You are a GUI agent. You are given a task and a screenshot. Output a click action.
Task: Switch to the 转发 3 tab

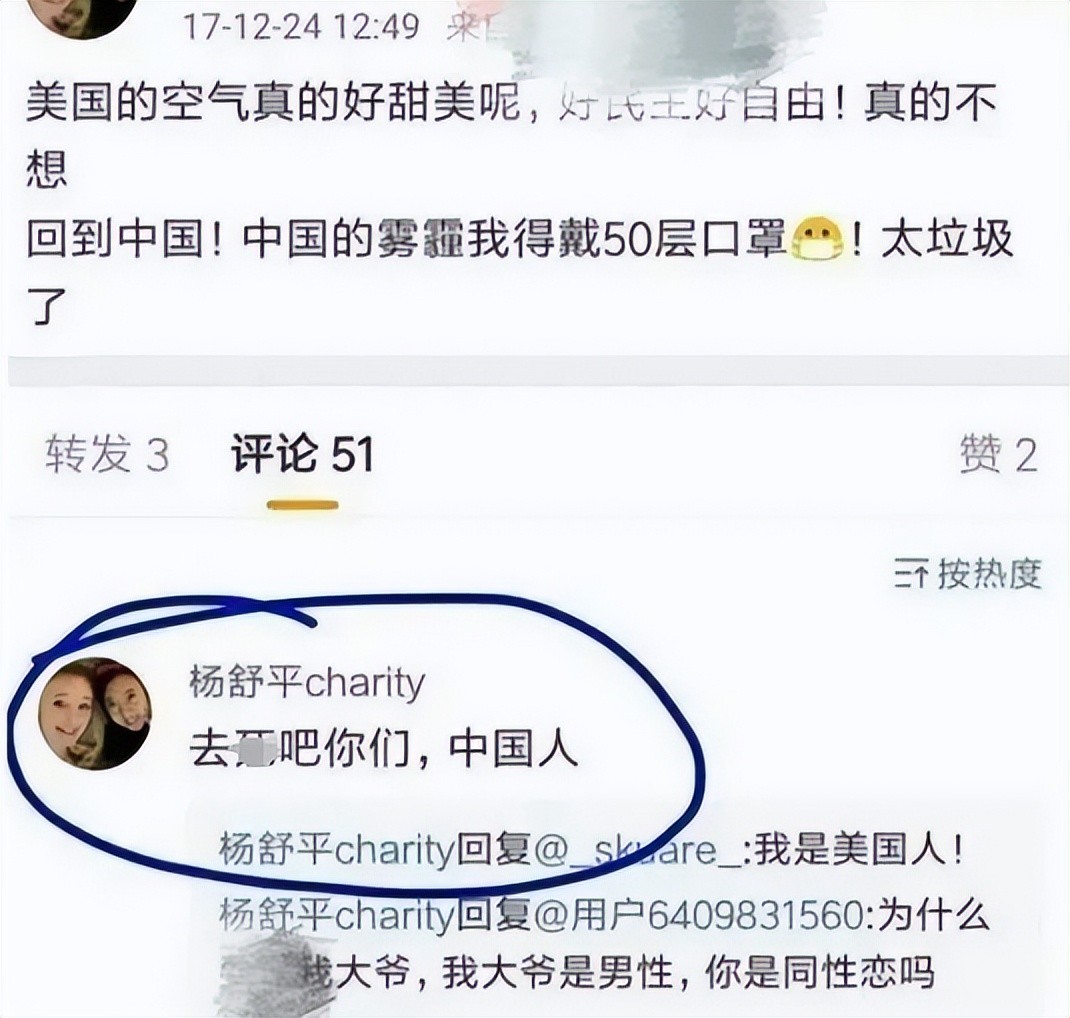tap(107, 456)
